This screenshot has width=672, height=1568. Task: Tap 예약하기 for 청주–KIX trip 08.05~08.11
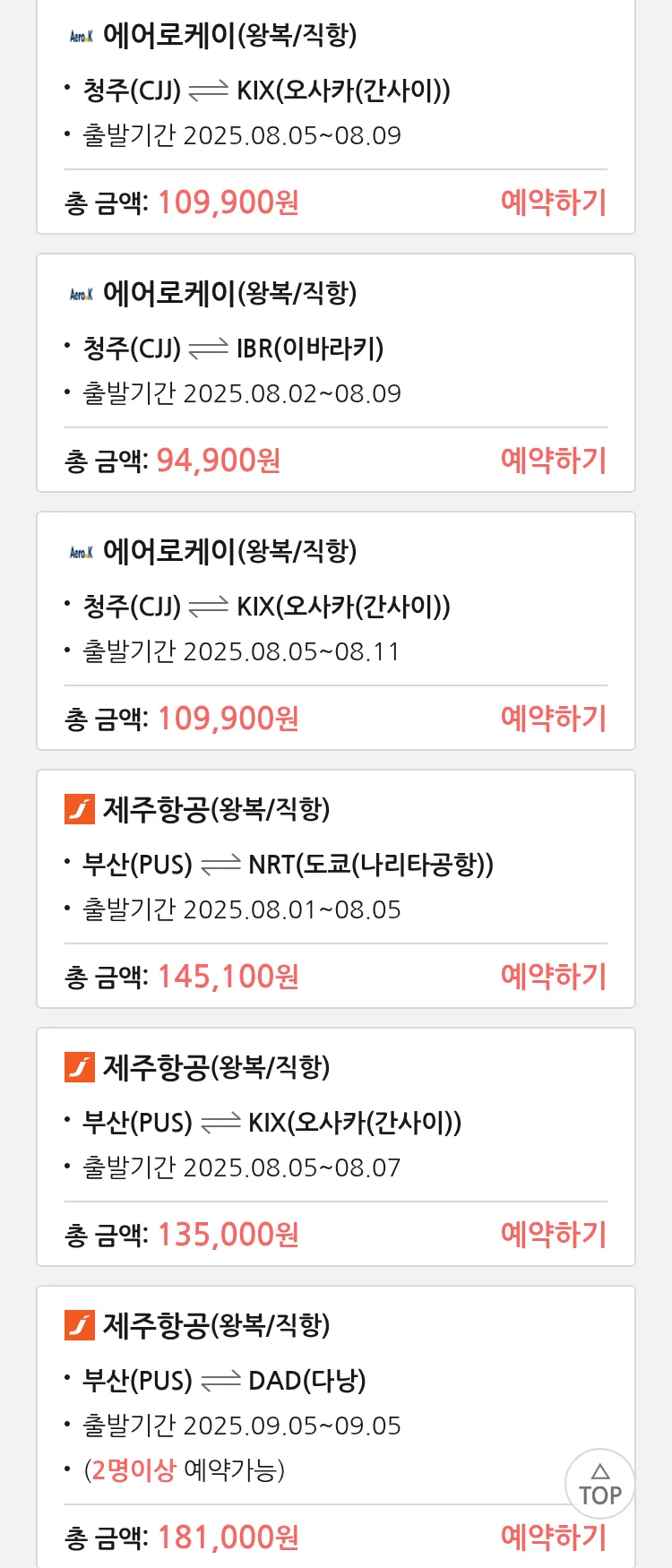tap(553, 719)
